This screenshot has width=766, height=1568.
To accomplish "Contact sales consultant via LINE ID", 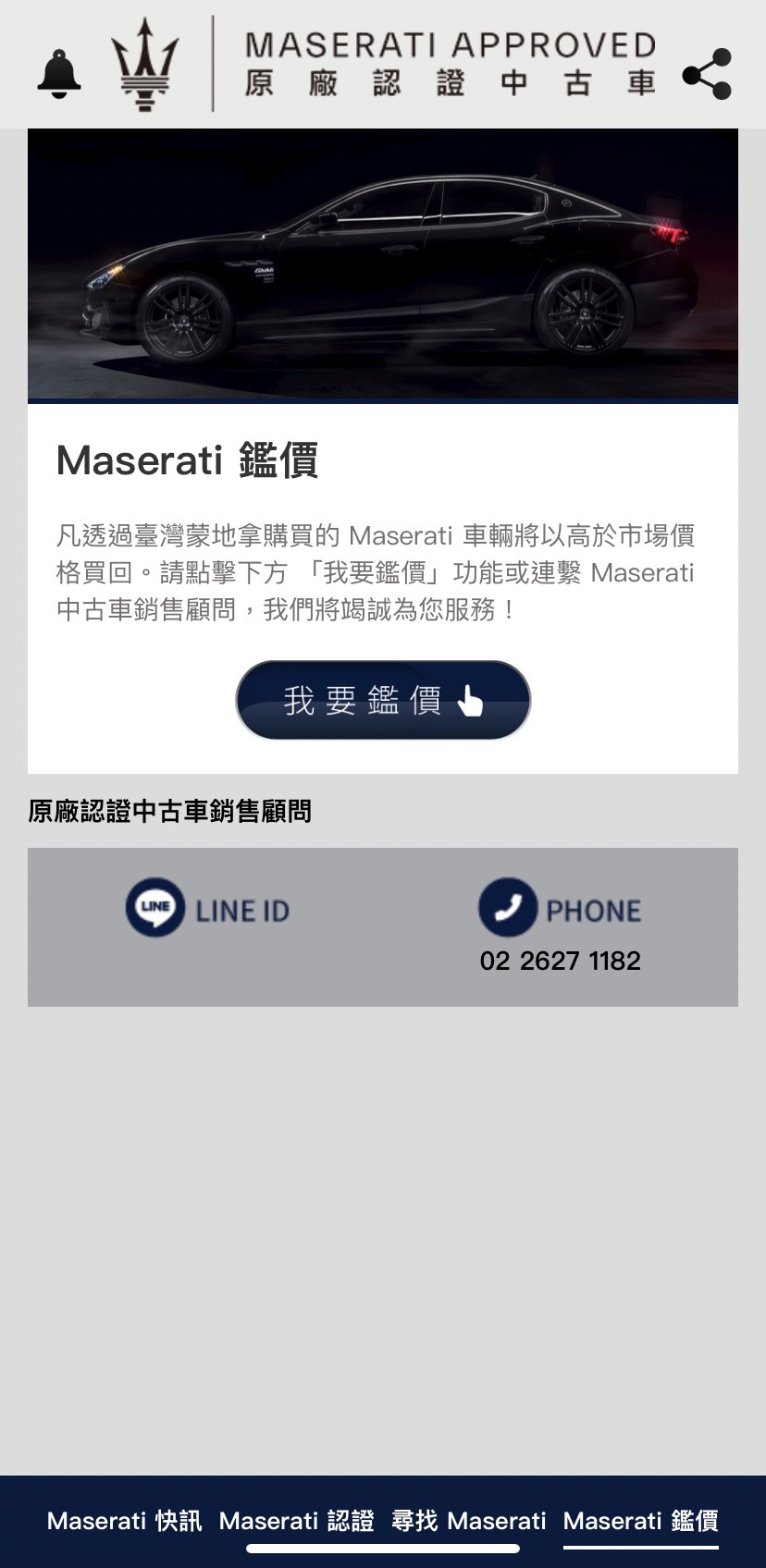I will (208, 909).
